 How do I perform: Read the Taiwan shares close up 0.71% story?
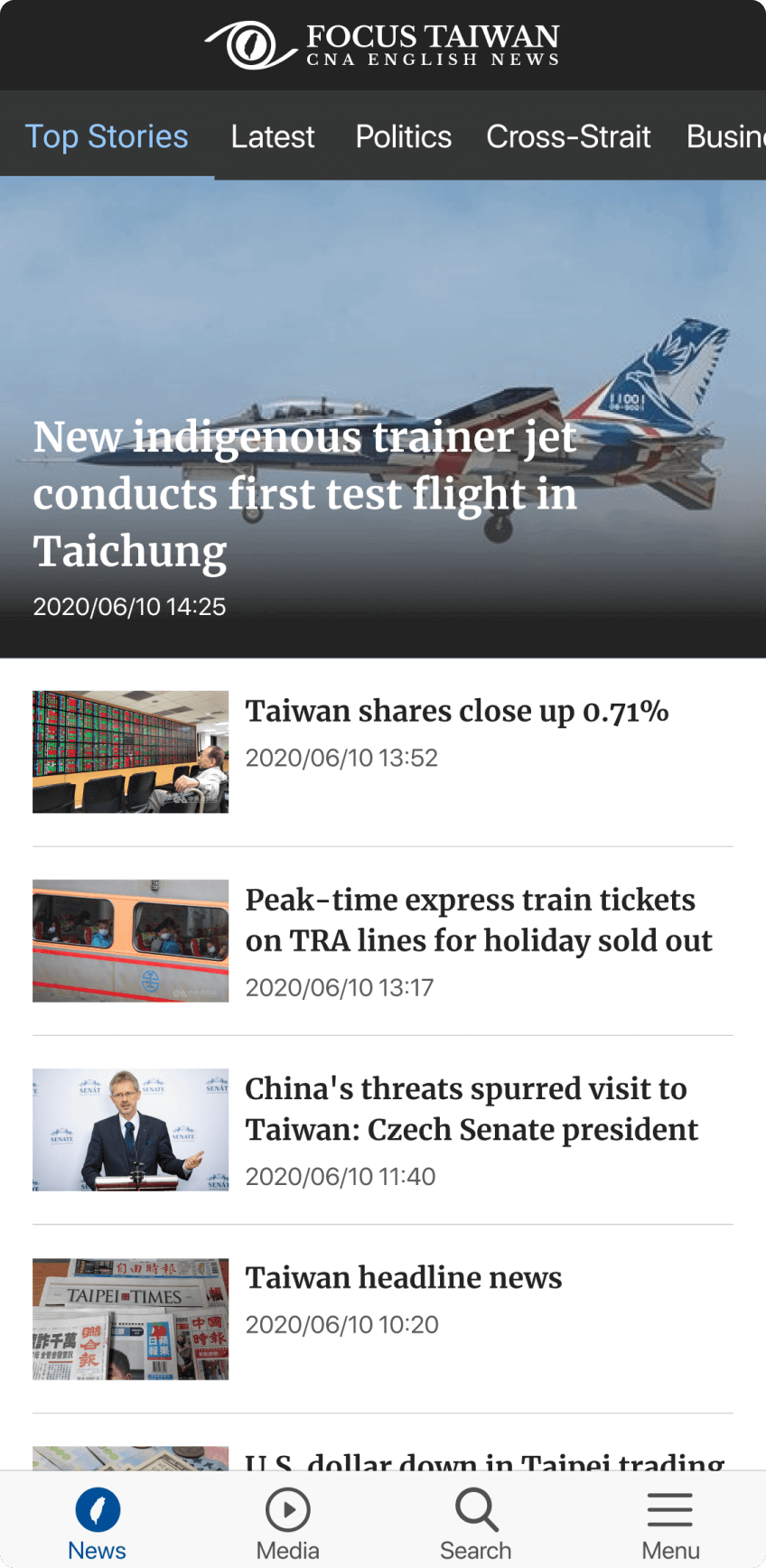point(457,712)
